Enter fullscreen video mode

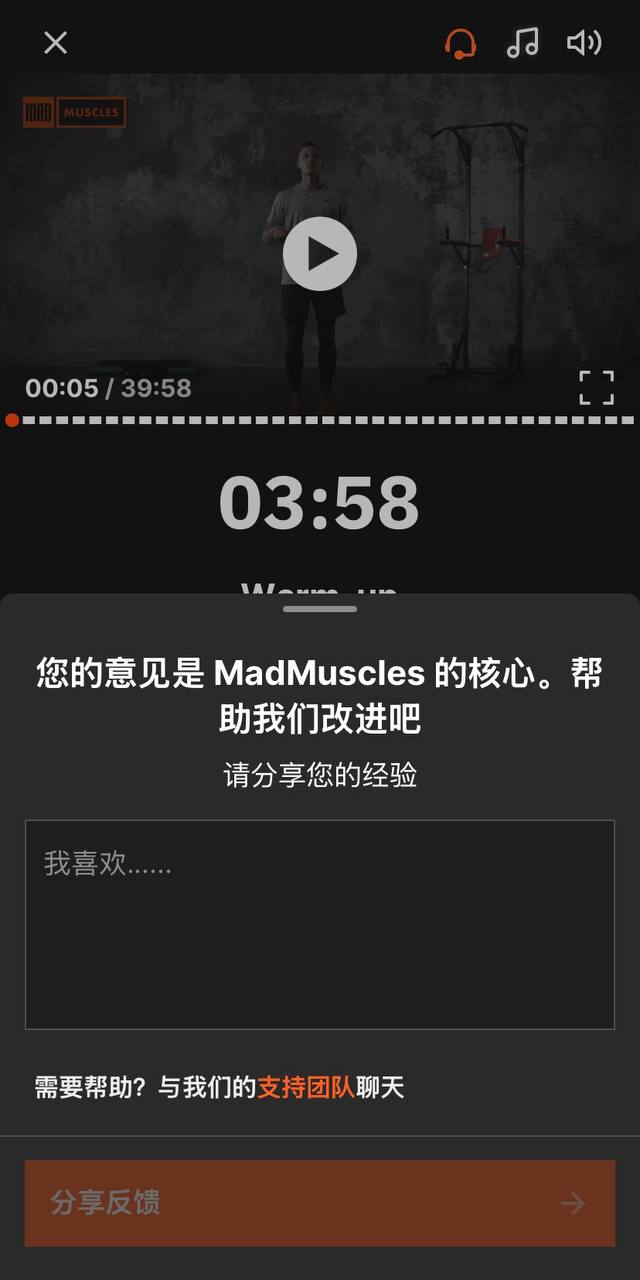pyautogui.click(x=596, y=388)
